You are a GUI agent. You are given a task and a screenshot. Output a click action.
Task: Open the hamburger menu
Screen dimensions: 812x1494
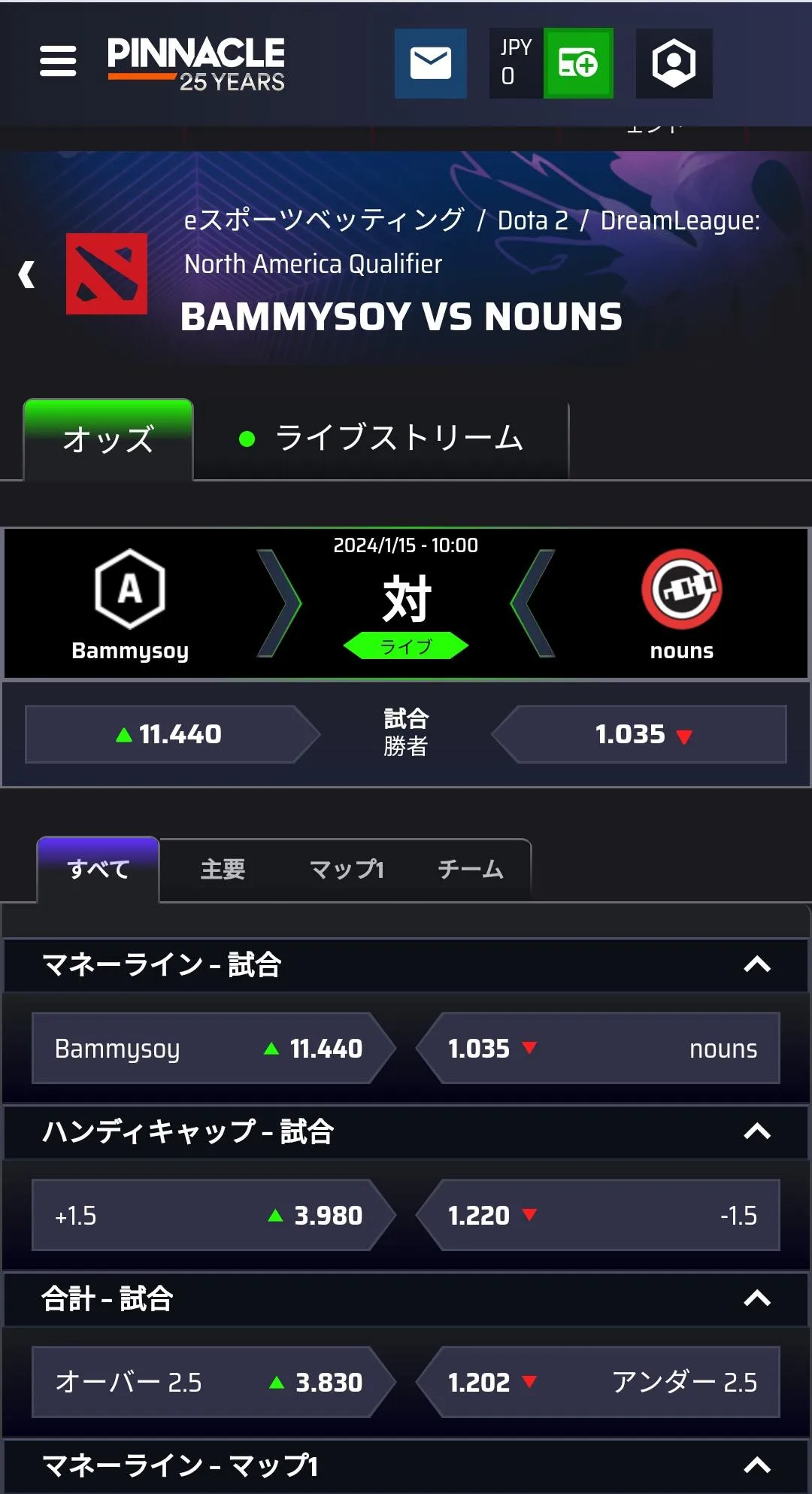pyautogui.click(x=58, y=62)
